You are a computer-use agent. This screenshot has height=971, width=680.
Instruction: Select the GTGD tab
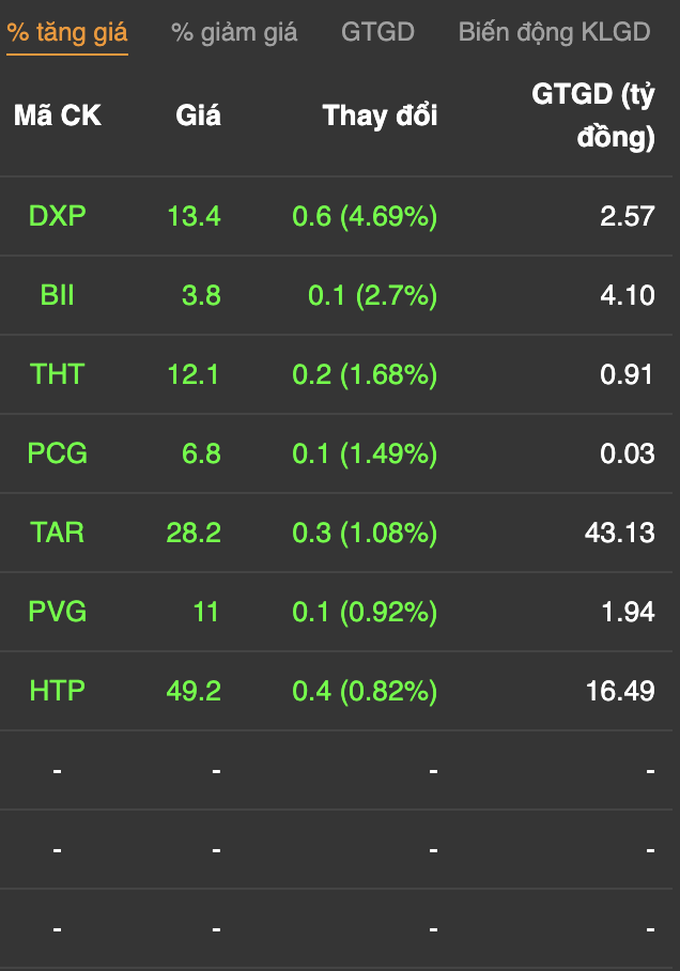(377, 32)
